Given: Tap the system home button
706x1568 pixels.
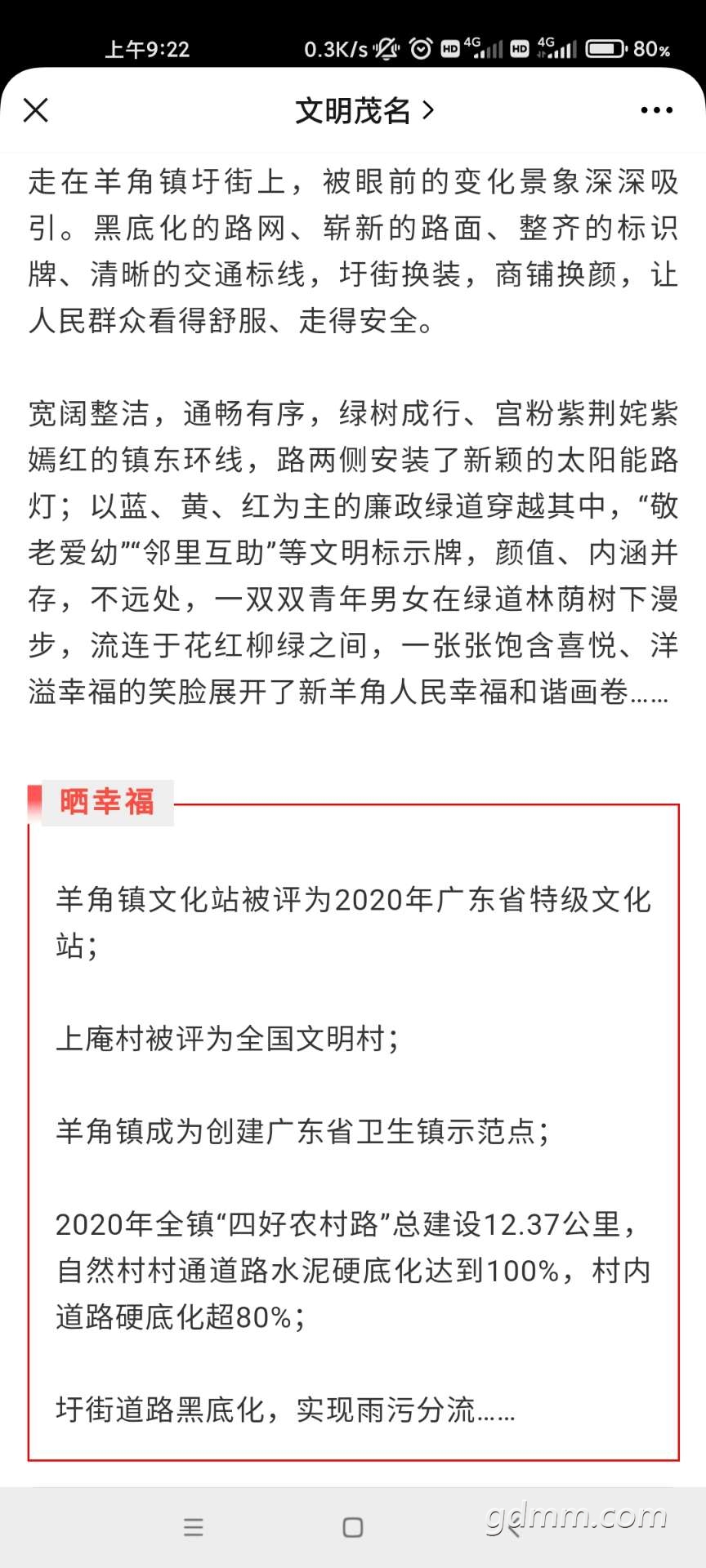Looking at the screenshot, I should click(x=353, y=1527).
